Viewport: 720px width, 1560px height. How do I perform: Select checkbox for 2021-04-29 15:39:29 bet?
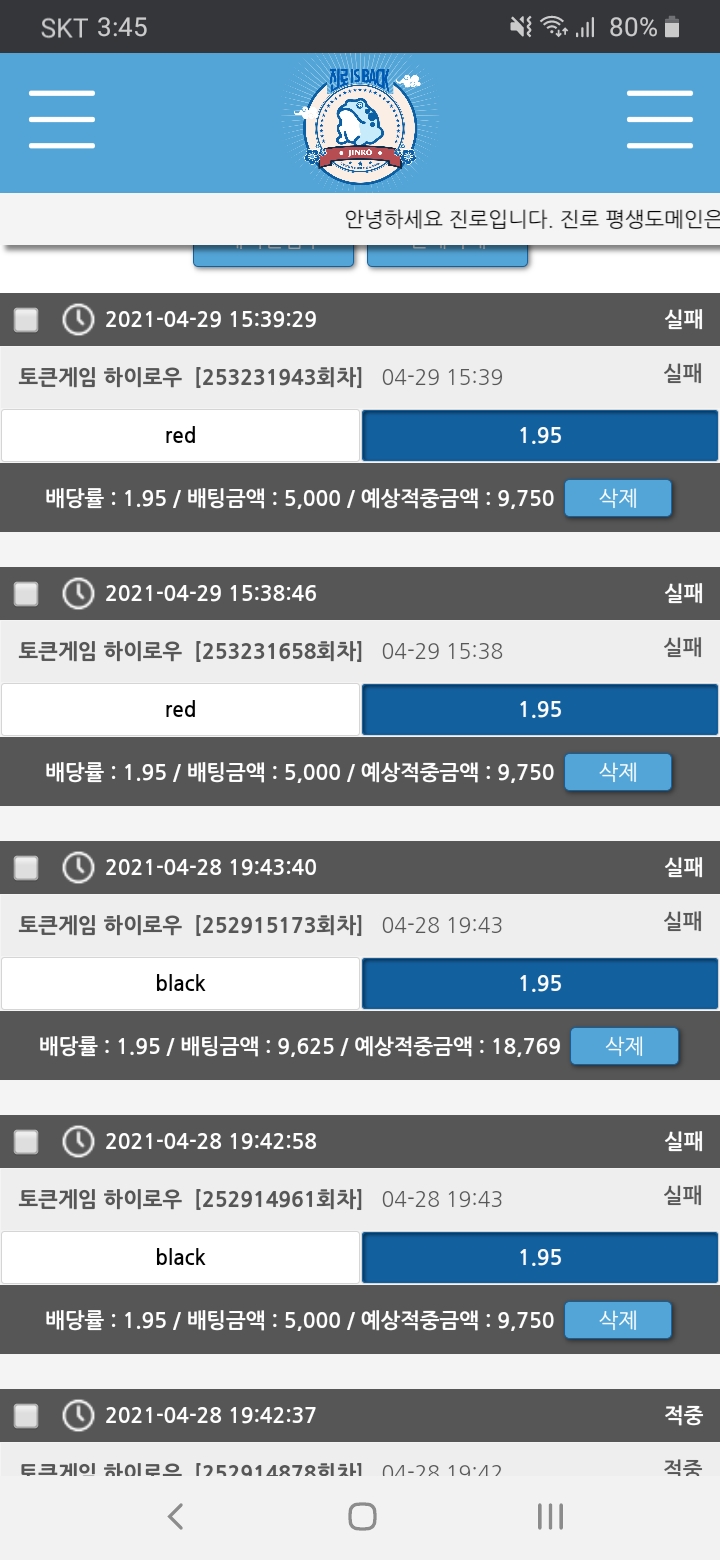tap(26, 320)
